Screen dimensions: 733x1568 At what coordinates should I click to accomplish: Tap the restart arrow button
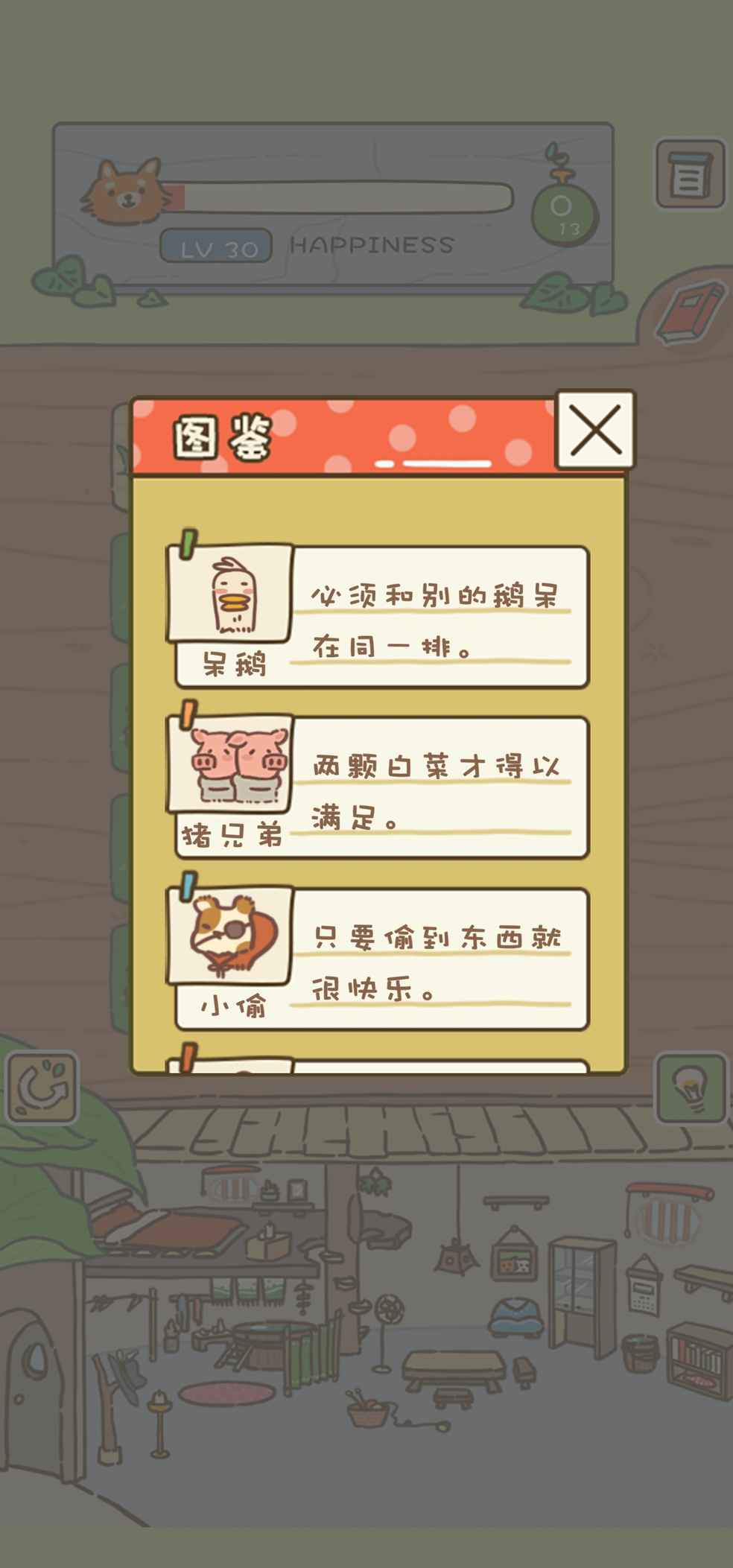pyautogui.click(x=42, y=1088)
